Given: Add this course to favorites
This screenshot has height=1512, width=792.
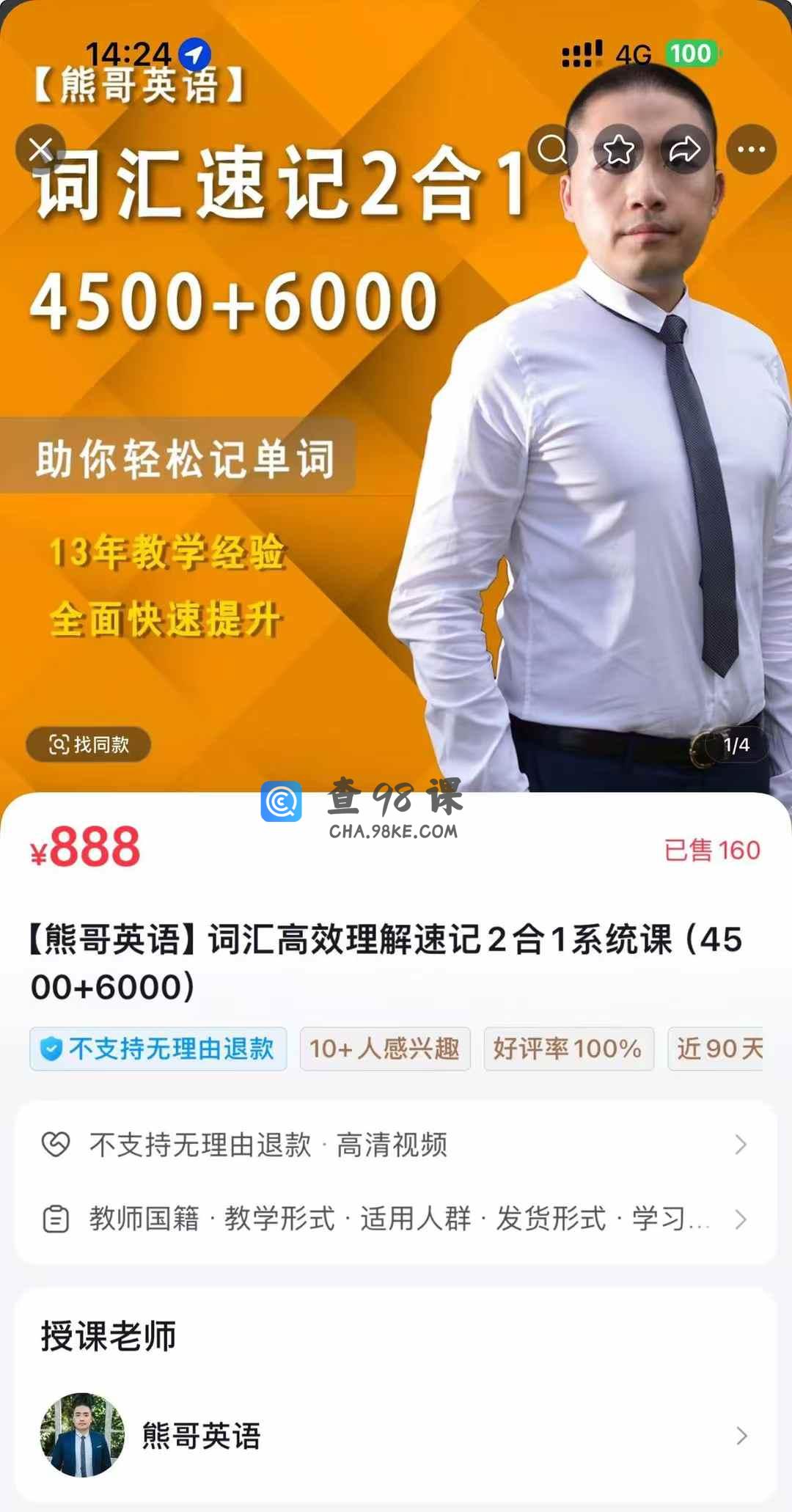Looking at the screenshot, I should 618,150.
